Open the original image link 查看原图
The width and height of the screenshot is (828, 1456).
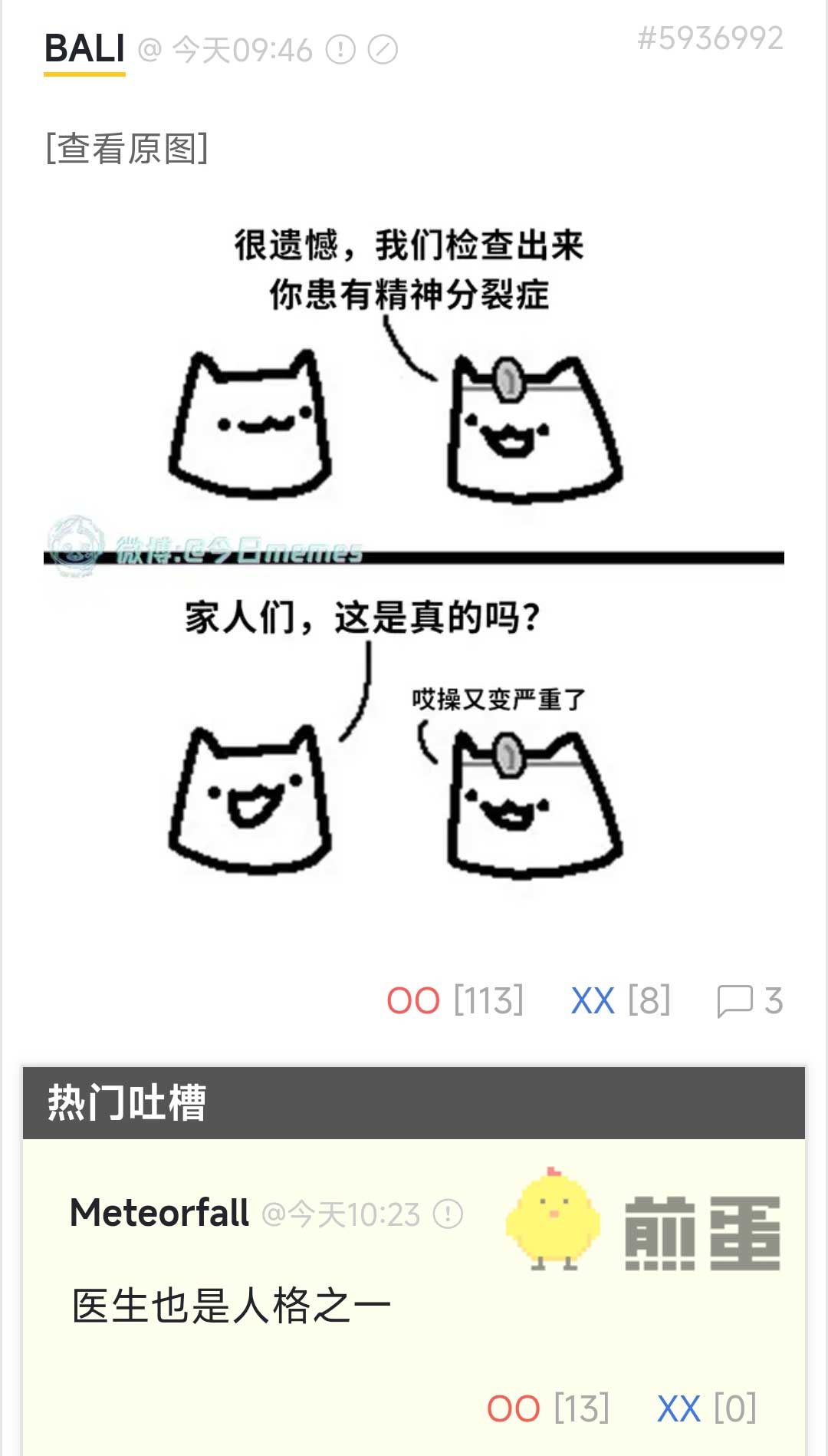coord(127,148)
